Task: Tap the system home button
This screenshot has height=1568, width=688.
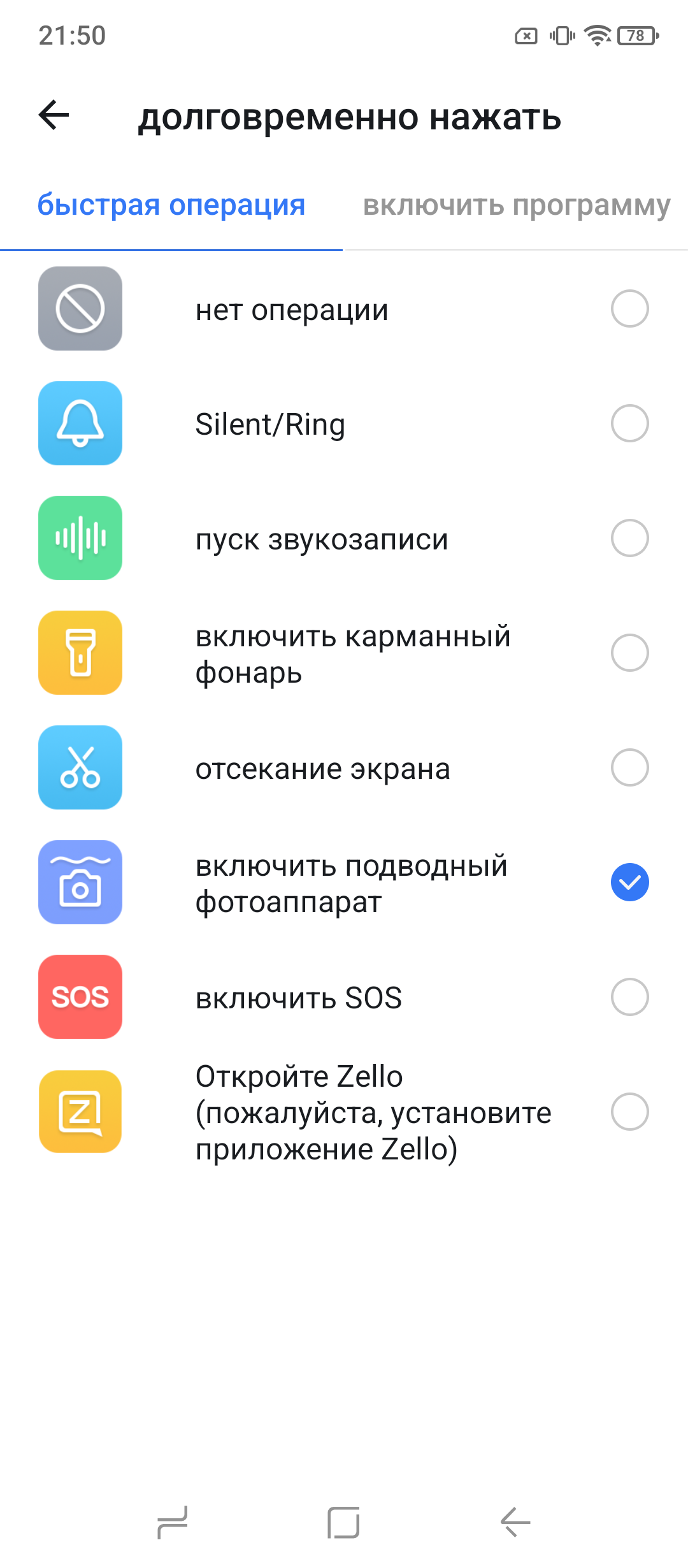Action: (x=344, y=1523)
